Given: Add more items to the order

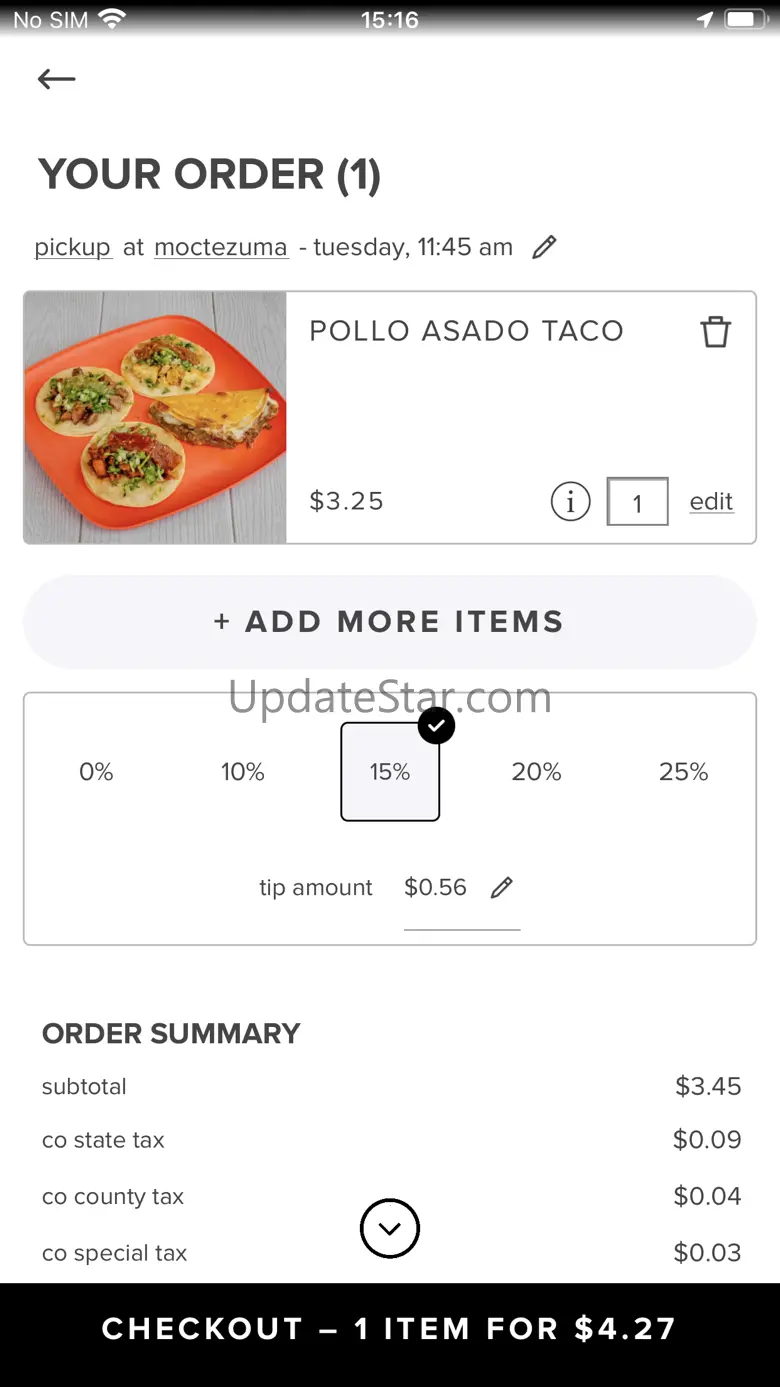Looking at the screenshot, I should coord(390,622).
